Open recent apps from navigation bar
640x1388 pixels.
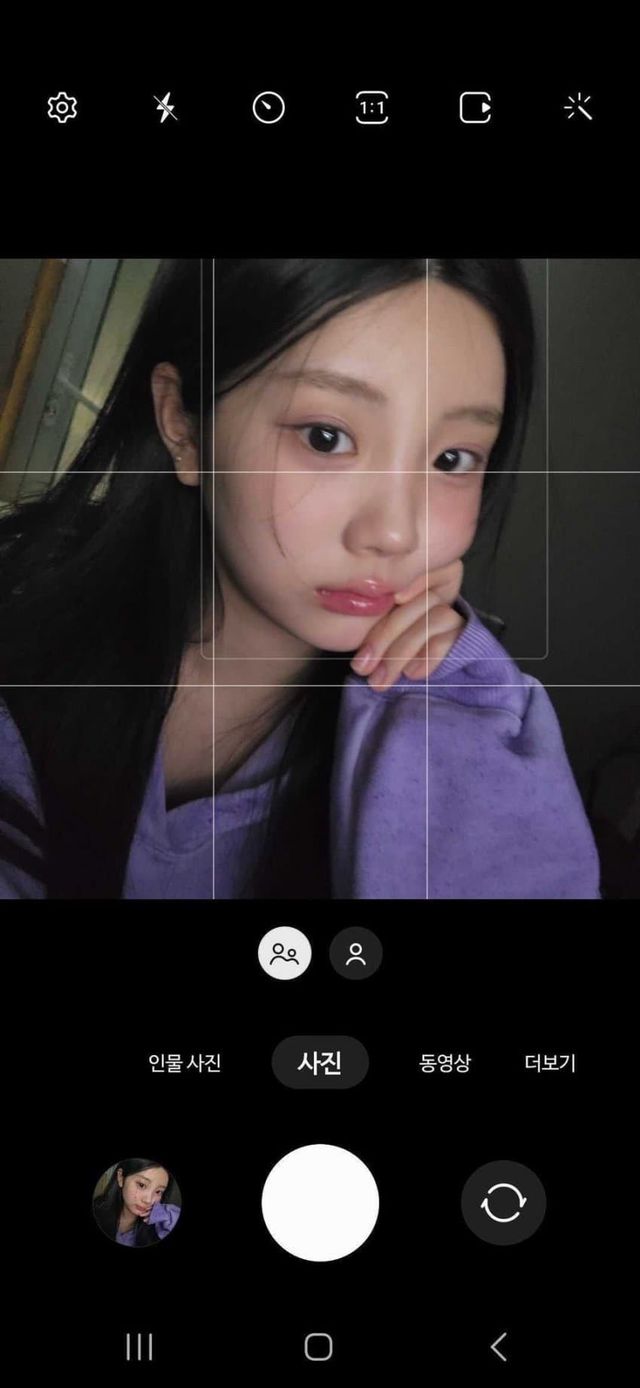(139, 1347)
